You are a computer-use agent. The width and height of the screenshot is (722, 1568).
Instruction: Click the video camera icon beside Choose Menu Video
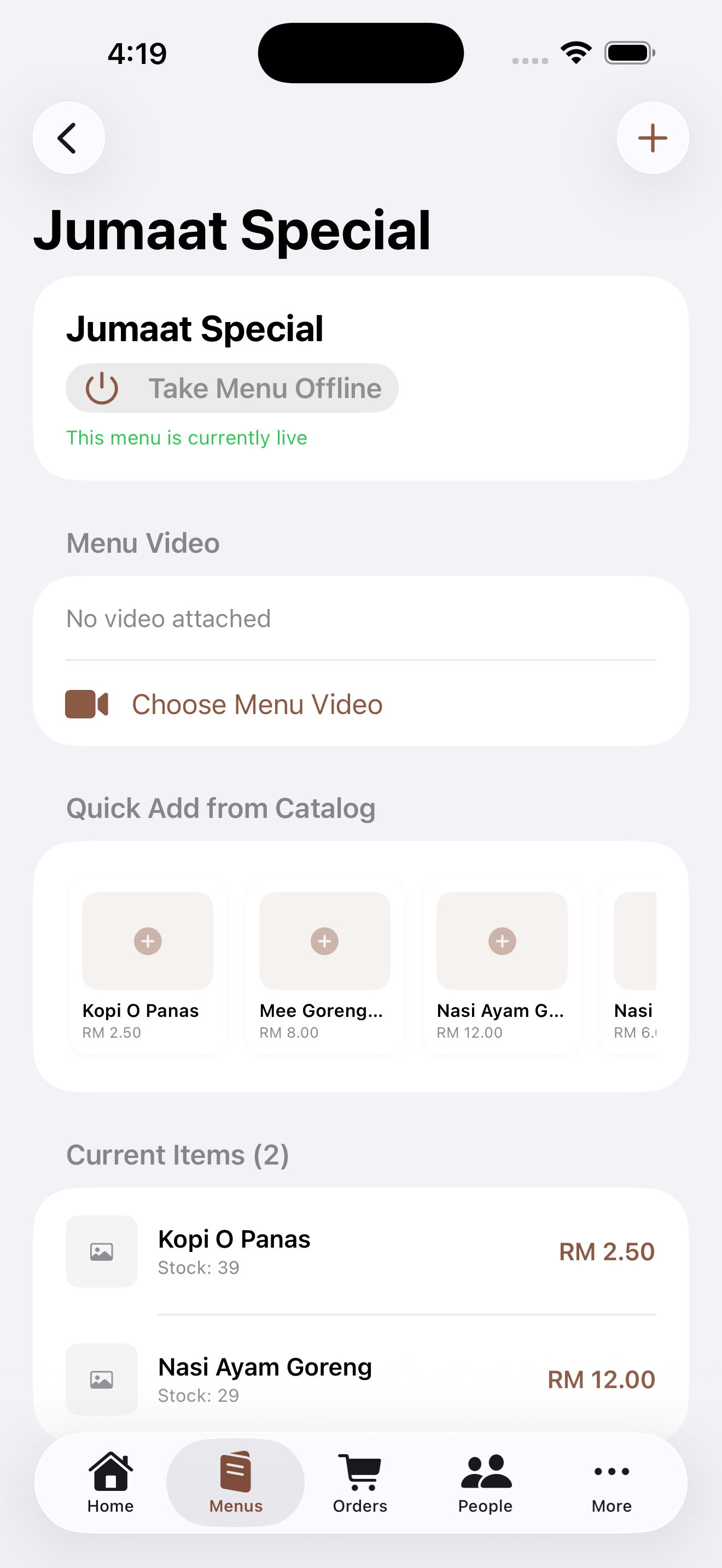(85, 704)
